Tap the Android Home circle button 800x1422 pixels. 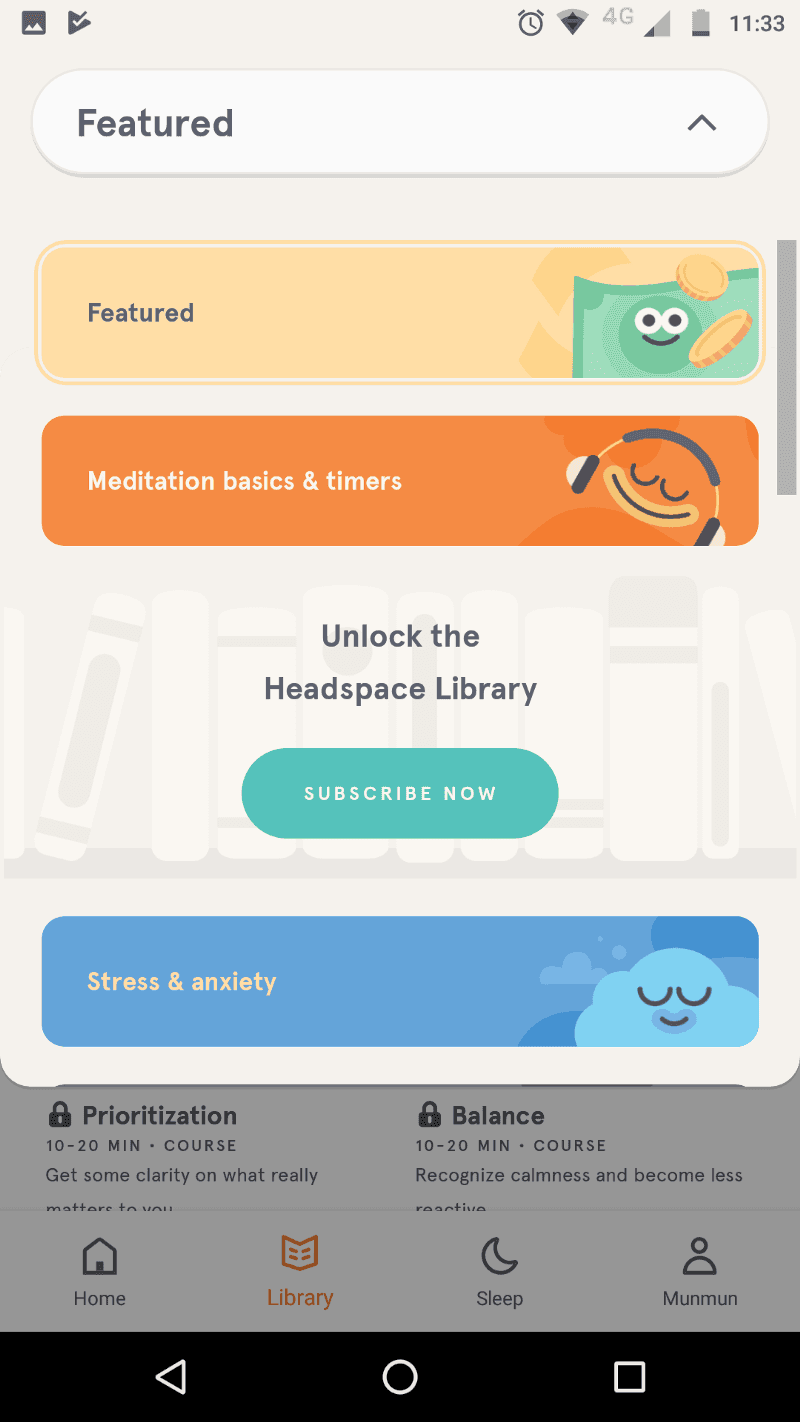tap(400, 1377)
